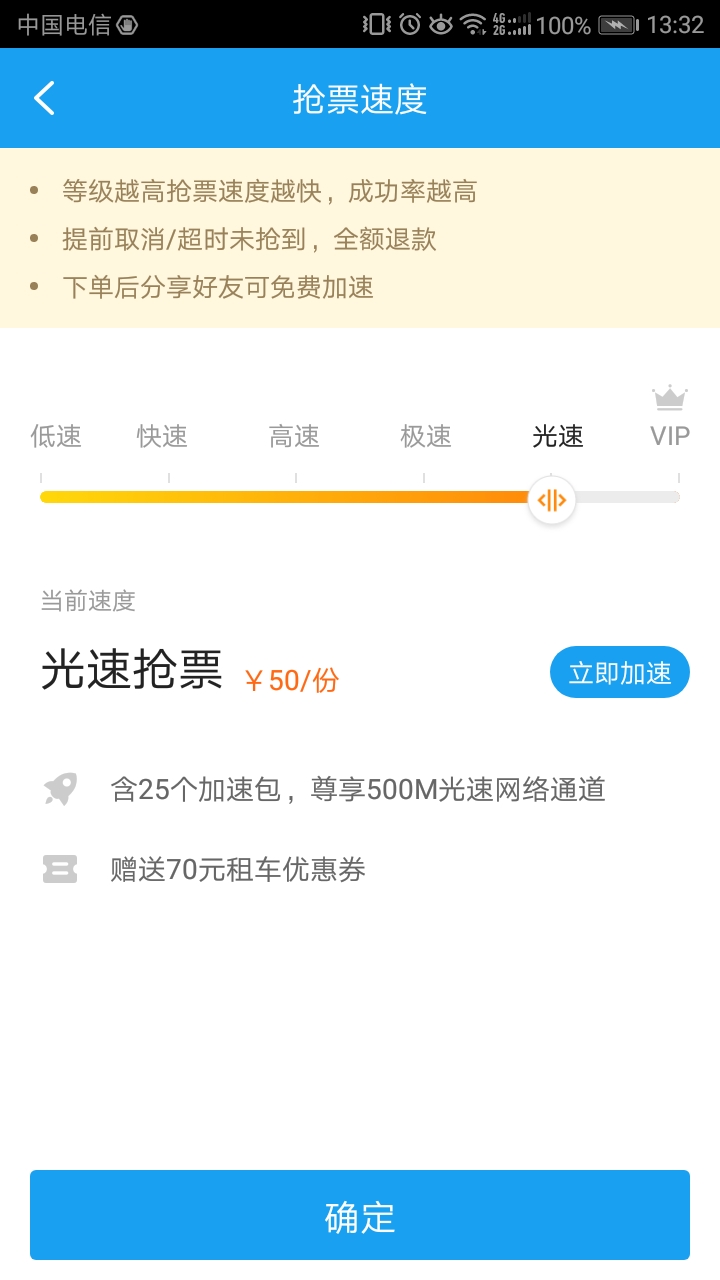Click the alarm clock status bar icon
The width and height of the screenshot is (720, 1280).
[407, 22]
